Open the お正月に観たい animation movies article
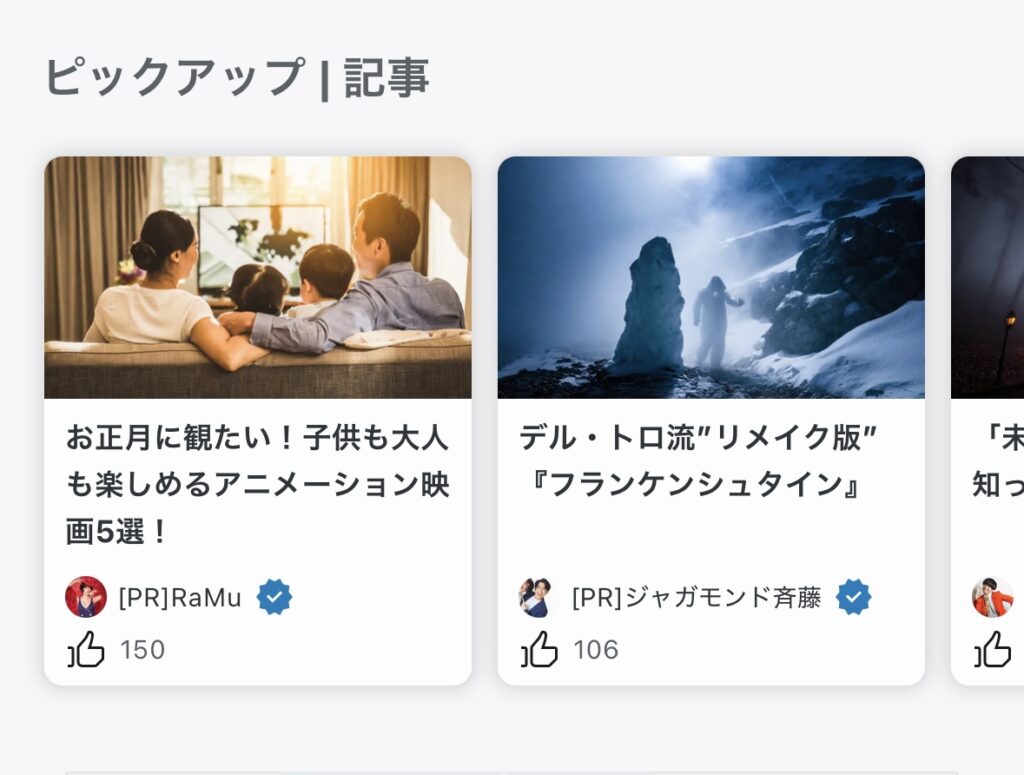 [x=257, y=485]
